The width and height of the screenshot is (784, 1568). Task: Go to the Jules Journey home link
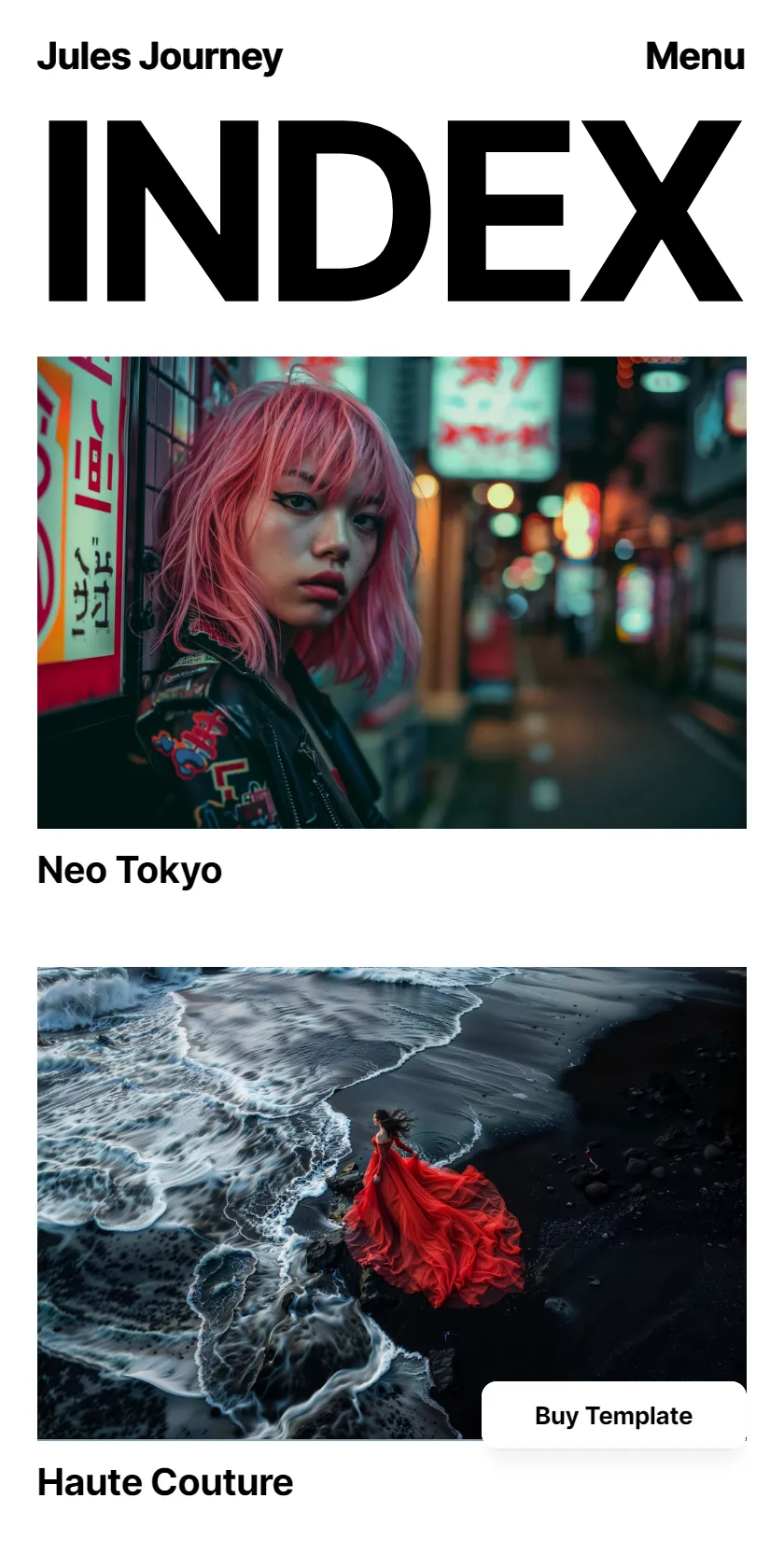pyautogui.click(x=160, y=57)
